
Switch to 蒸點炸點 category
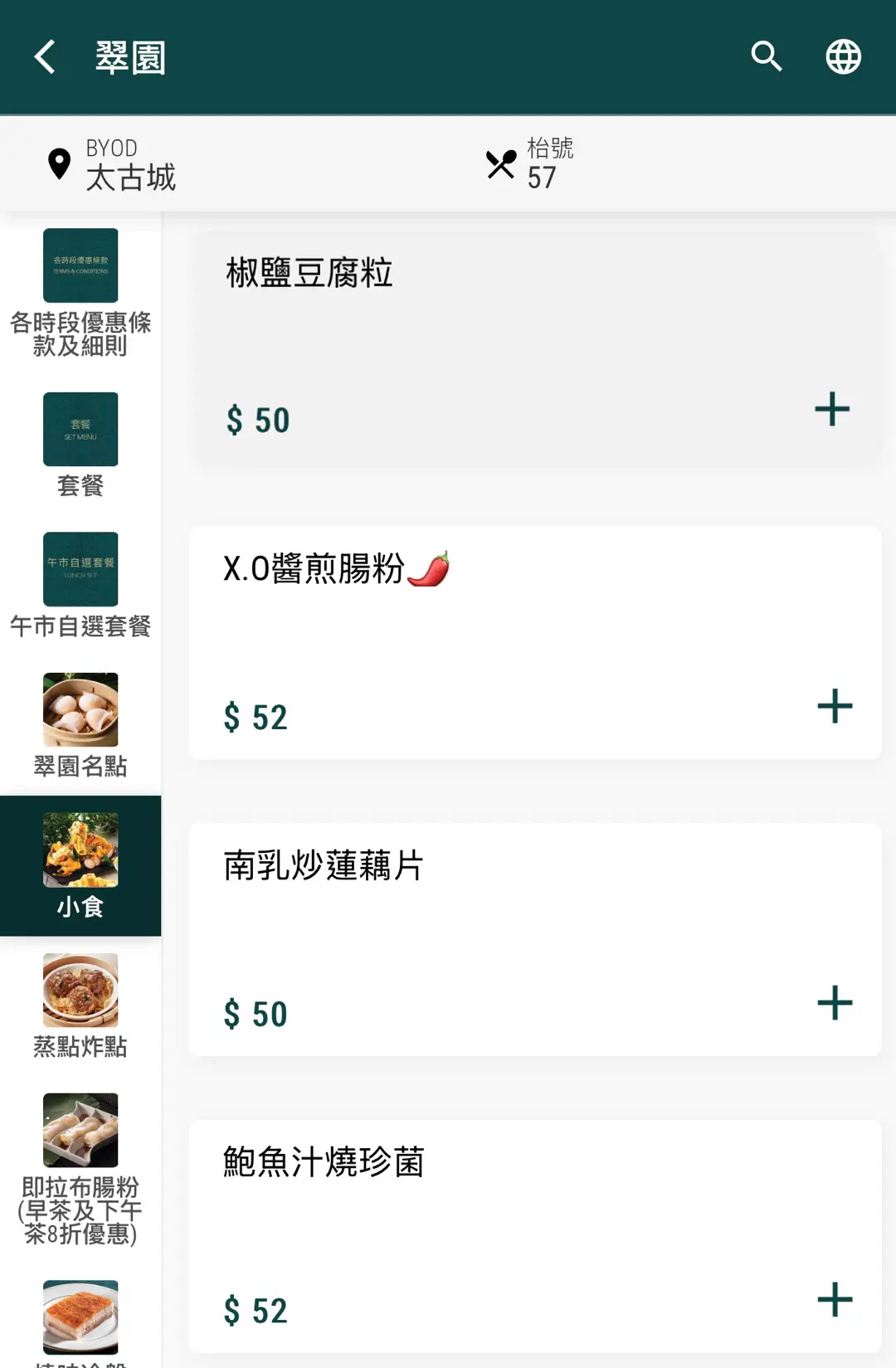point(80,1006)
